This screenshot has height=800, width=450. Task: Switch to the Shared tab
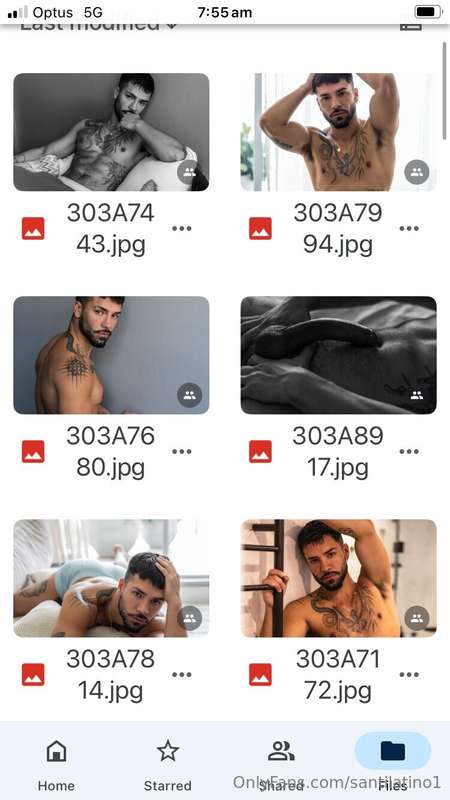point(281,764)
